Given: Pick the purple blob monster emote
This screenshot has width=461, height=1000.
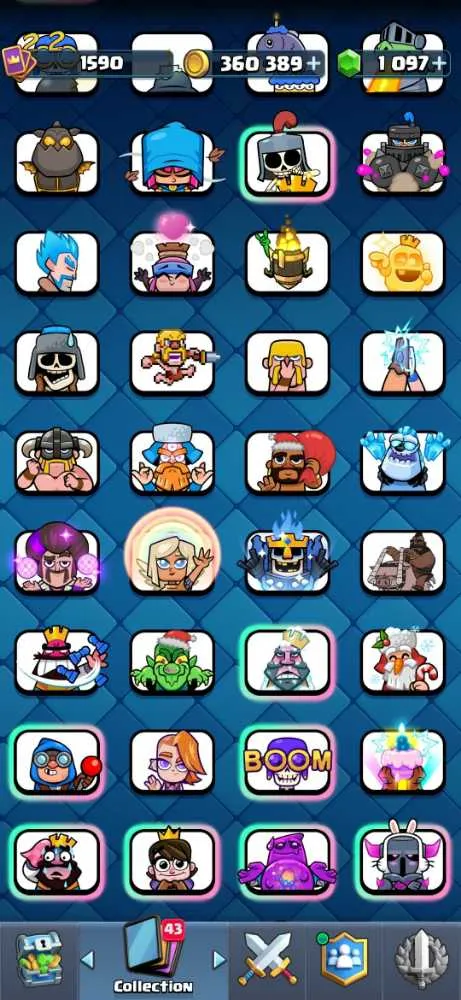Looking at the screenshot, I should click(x=288, y=862).
